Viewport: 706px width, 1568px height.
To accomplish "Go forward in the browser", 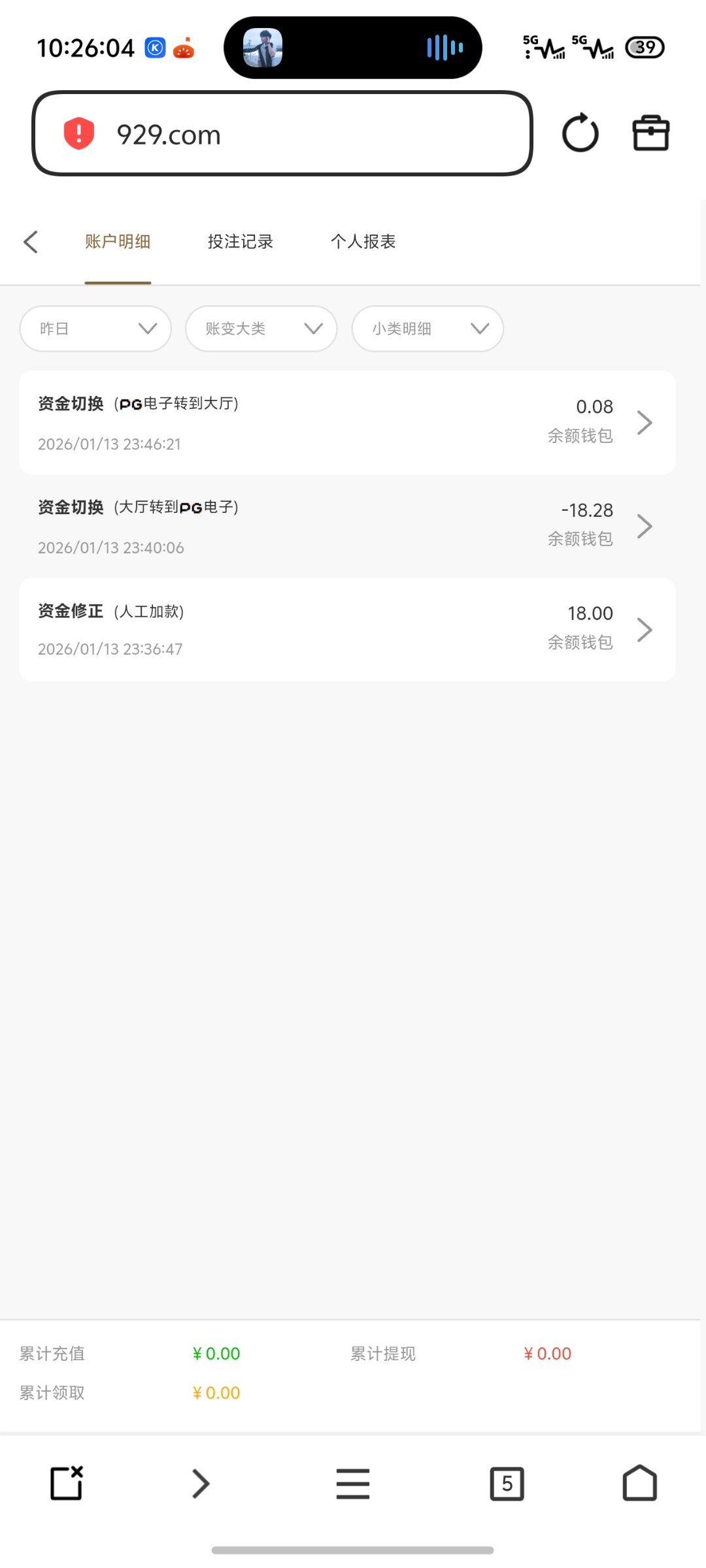I will pyautogui.click(x=201, y=1483).
